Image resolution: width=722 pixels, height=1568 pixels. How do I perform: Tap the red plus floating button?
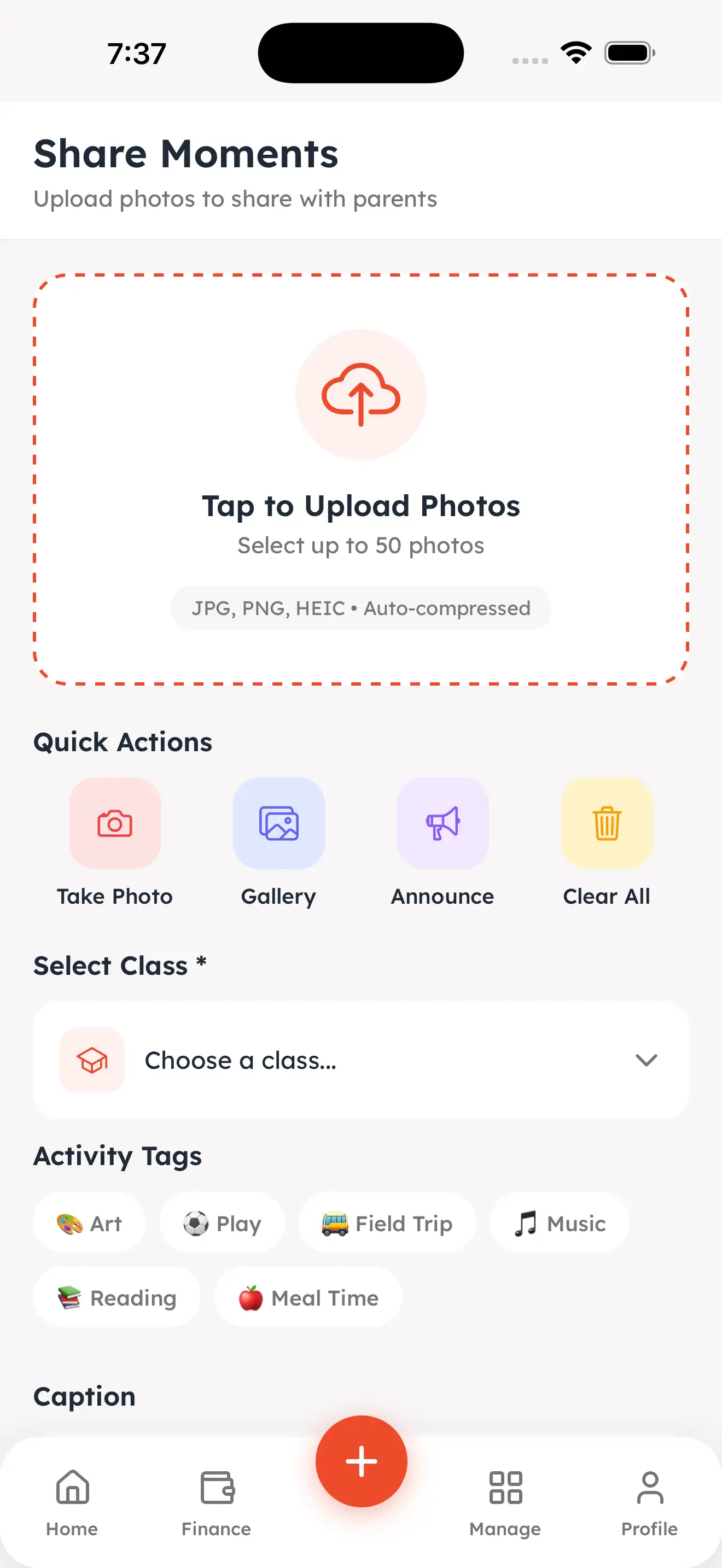click(361, 1461)
